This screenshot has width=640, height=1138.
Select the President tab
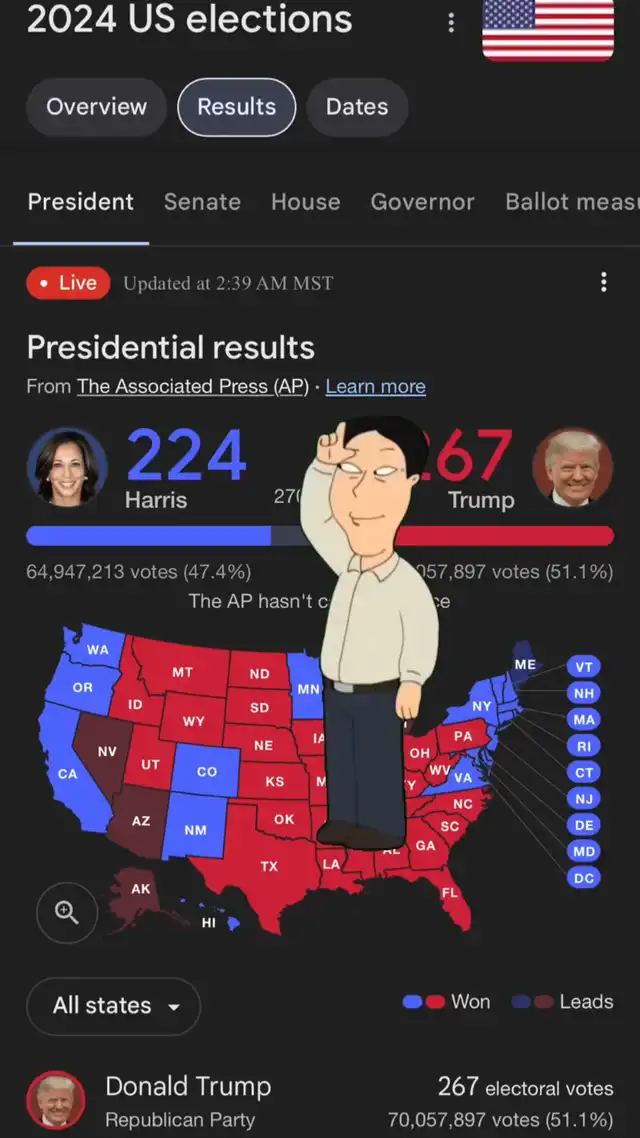pyautogui.click(x=81, y=202)
